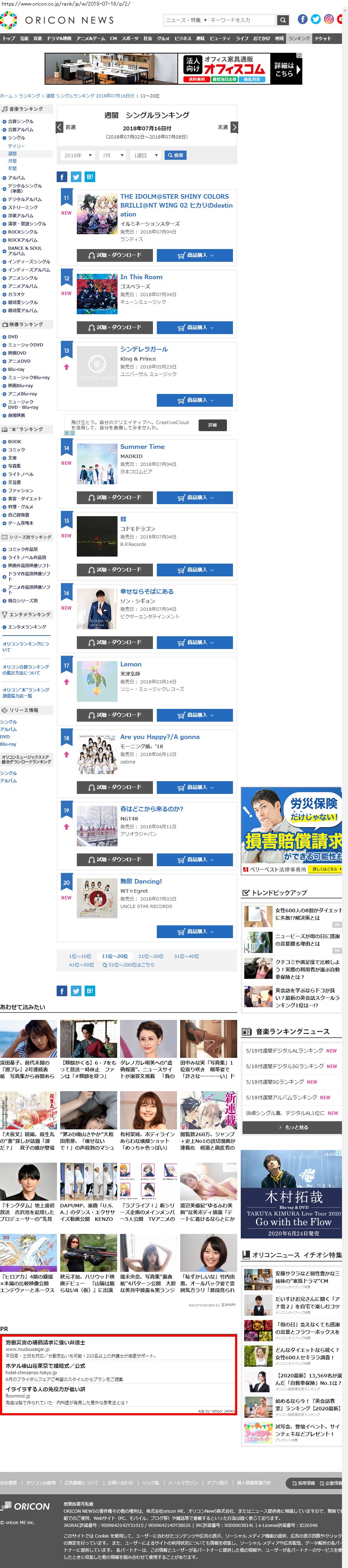Go to next week with 次週 arrow
Viewport: 348px width, 1568px height.
(x=234, y=127)
